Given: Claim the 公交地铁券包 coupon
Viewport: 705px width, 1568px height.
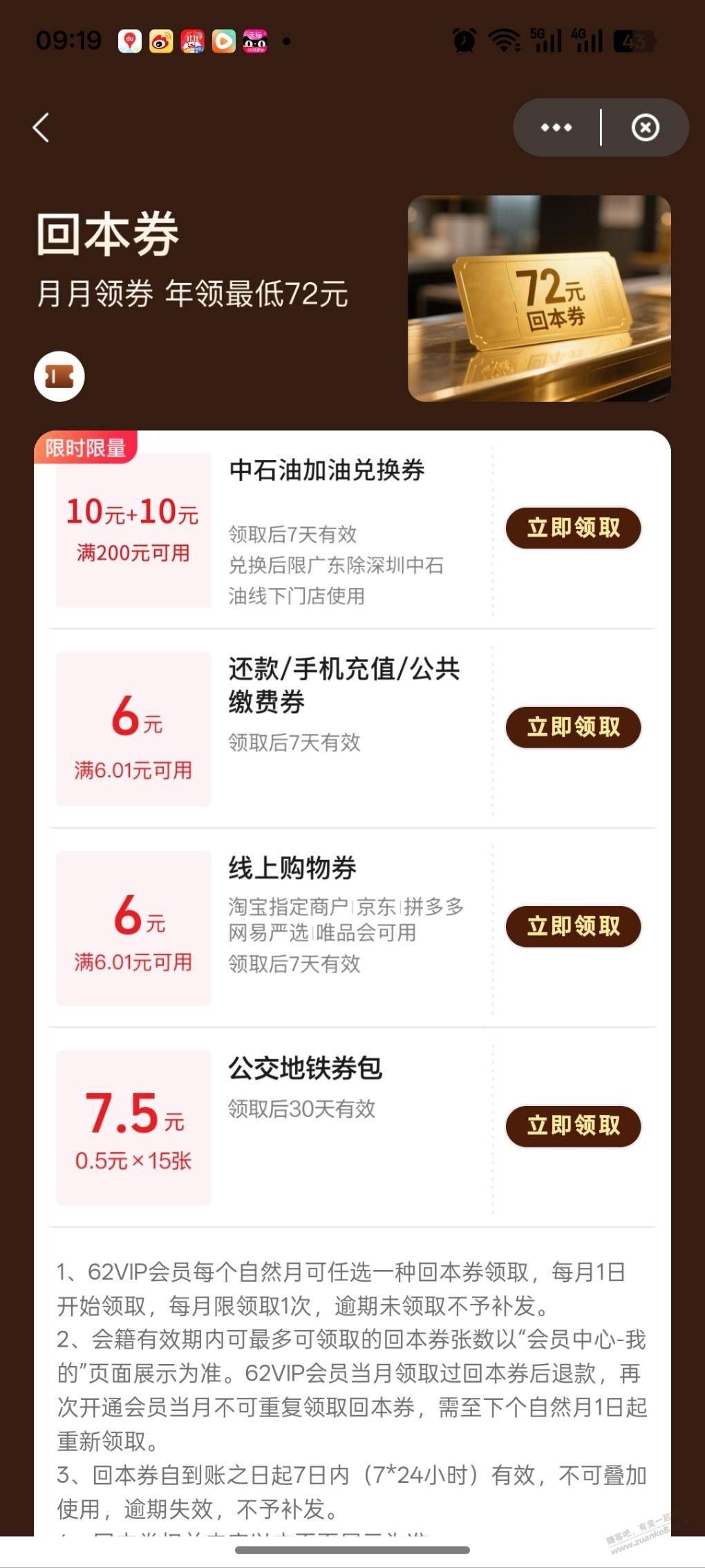Looking at the screenshot, I should [x=573, y=1126].
